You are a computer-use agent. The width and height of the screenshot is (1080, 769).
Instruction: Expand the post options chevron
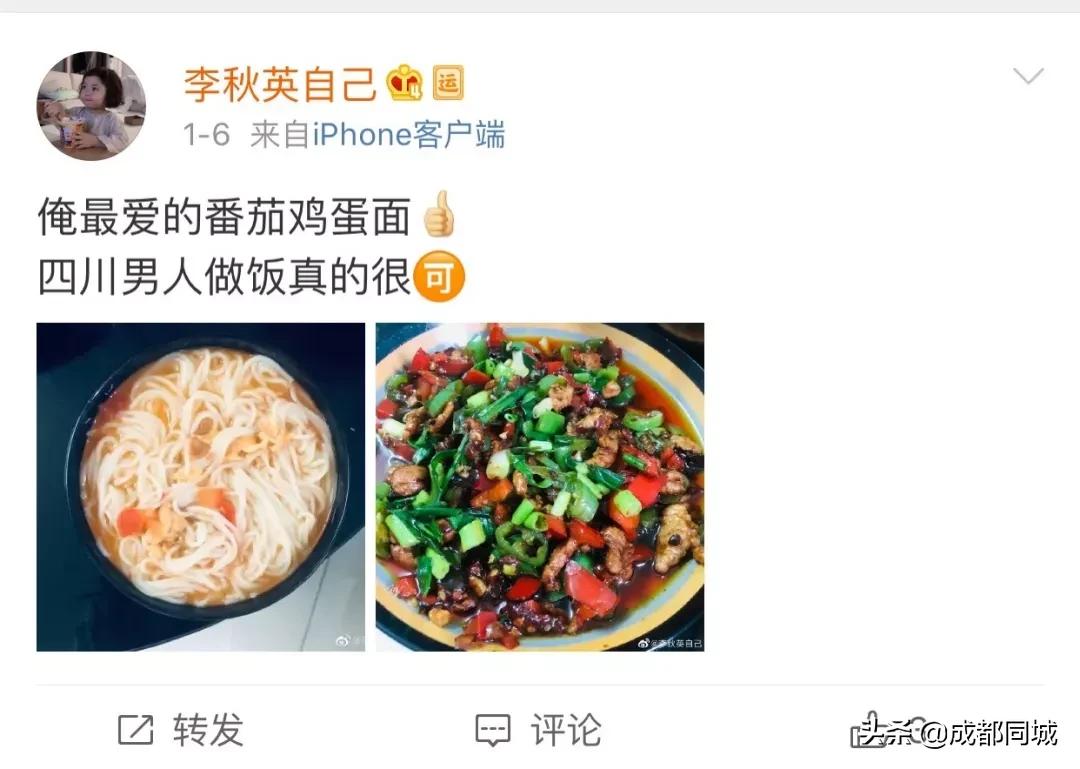(x=1027, y=76)
